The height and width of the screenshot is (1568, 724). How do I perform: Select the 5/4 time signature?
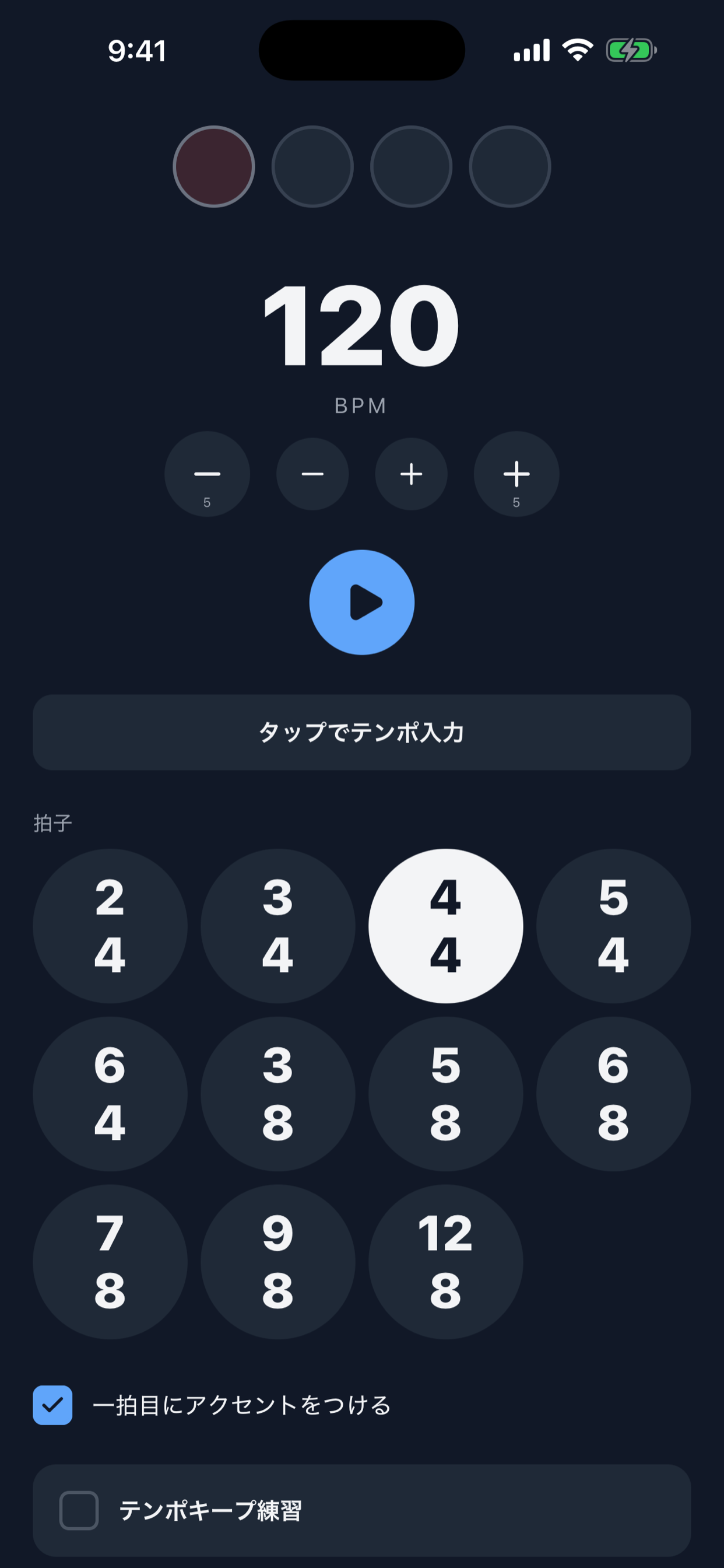tap(614, 926)
